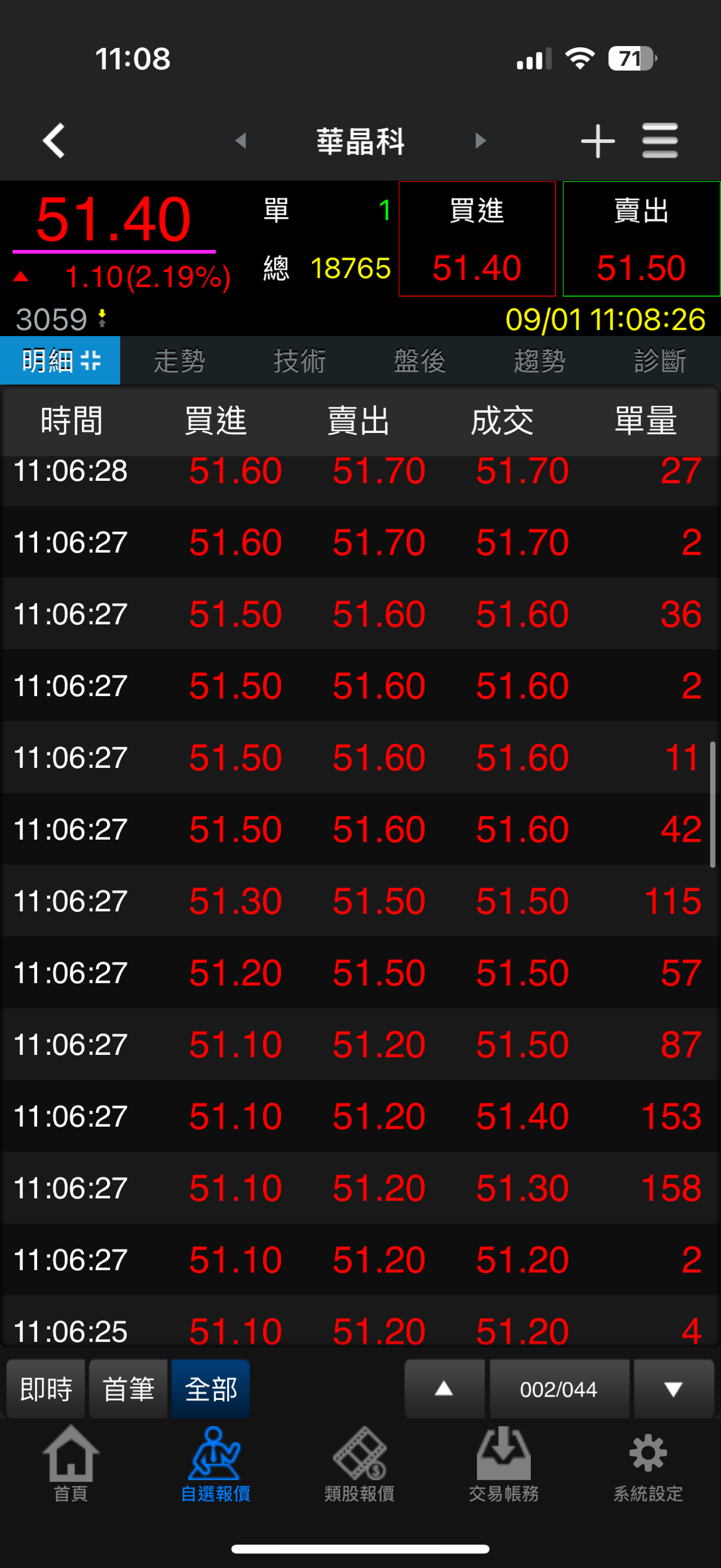This screenshot has width=721, height=1568.
Task: Switch to the previous stock with left triangle
Action: point(240,140)
